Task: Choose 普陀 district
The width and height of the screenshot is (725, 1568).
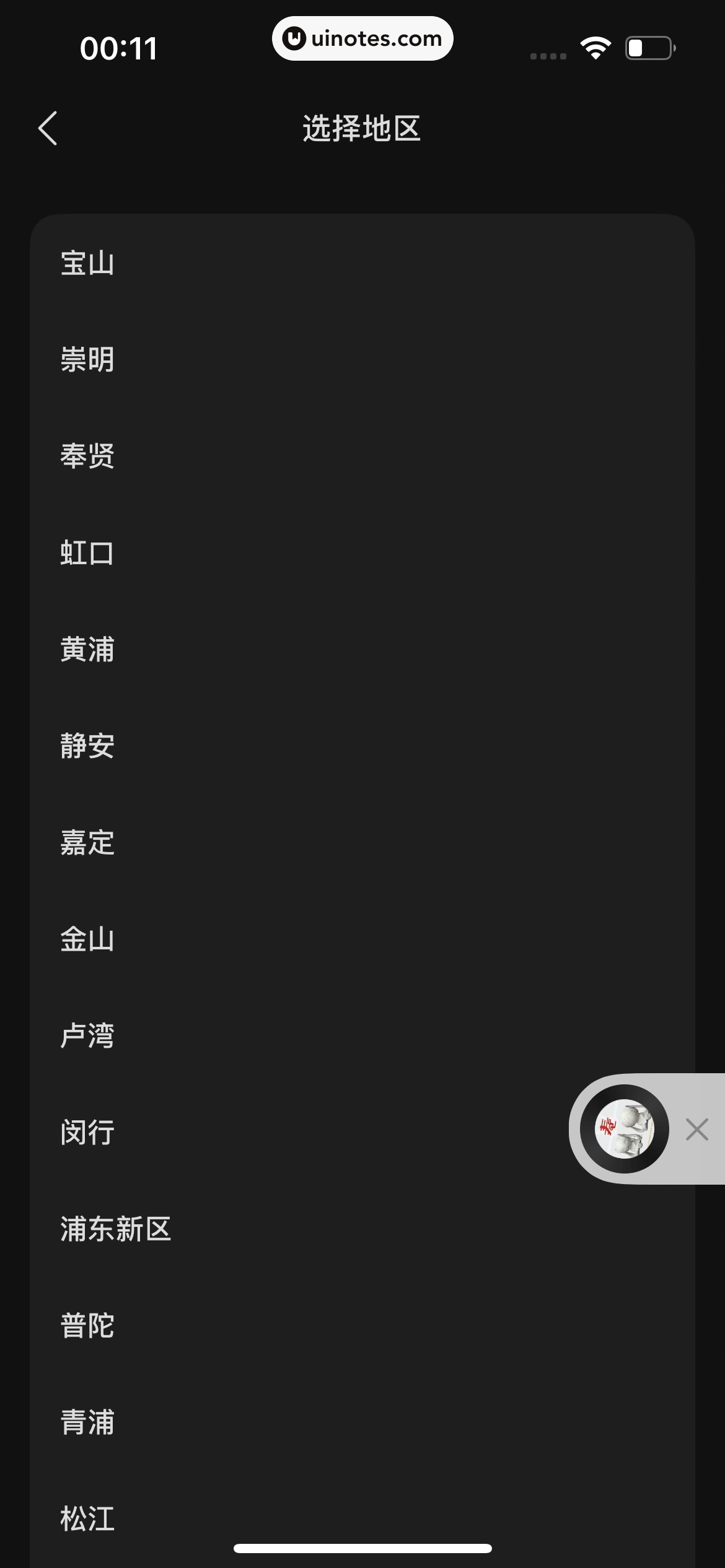Action: pyautogui.click(x=87, y=1324)
